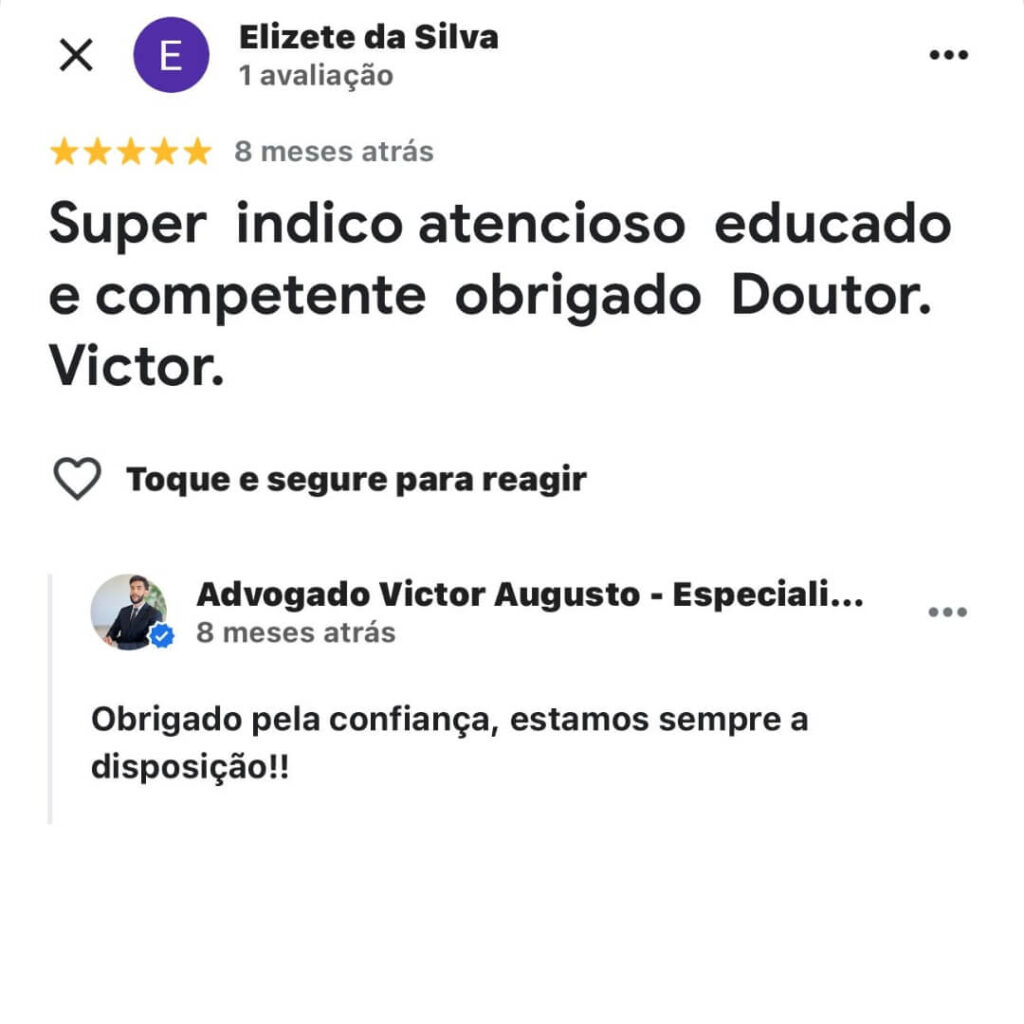Open Elizete da Silva's reviewer profile
The width and height of the screenshot is (1024, 1024).
pyautogui.click(x=171, y=56)
